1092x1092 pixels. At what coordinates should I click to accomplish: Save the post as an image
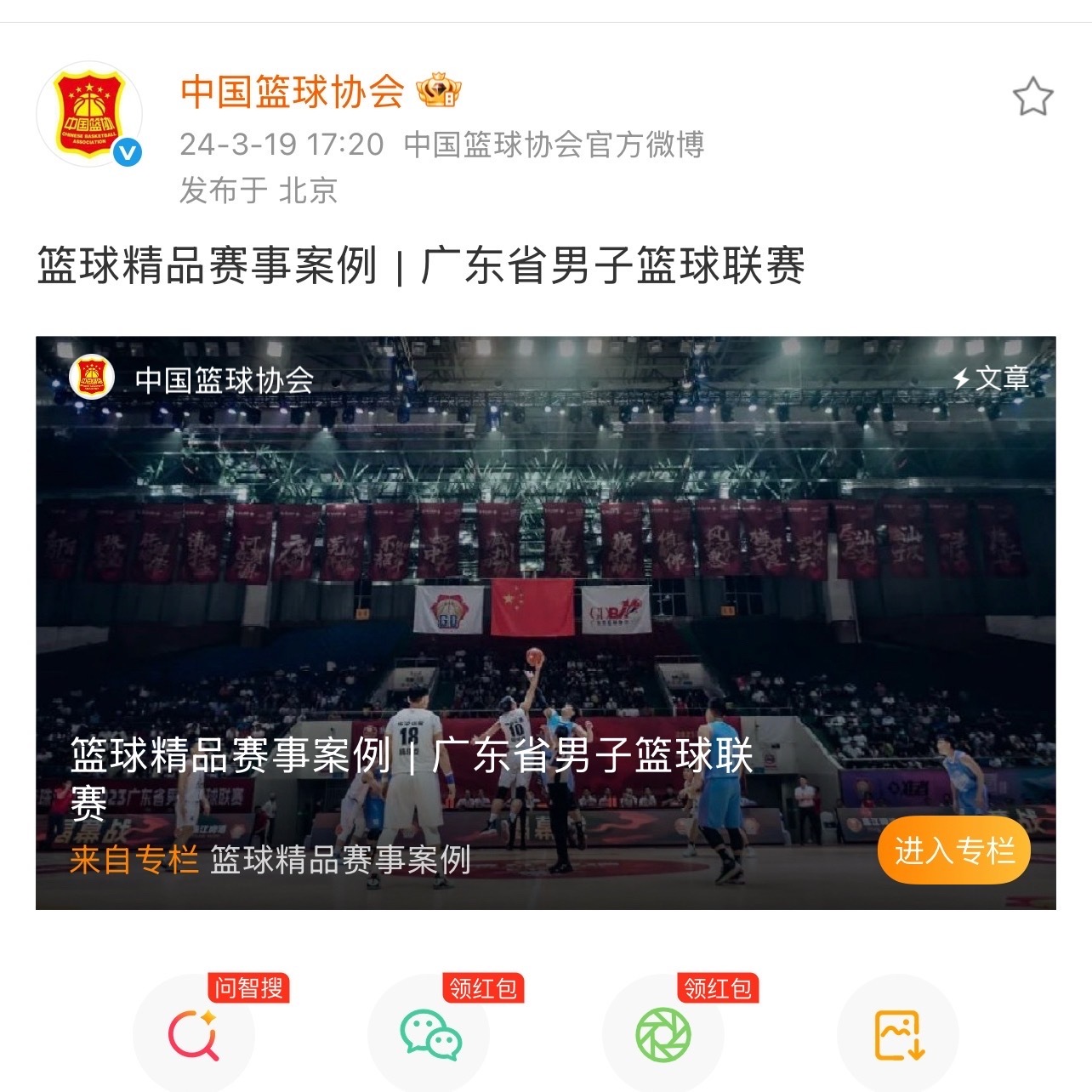(898, 1034)
